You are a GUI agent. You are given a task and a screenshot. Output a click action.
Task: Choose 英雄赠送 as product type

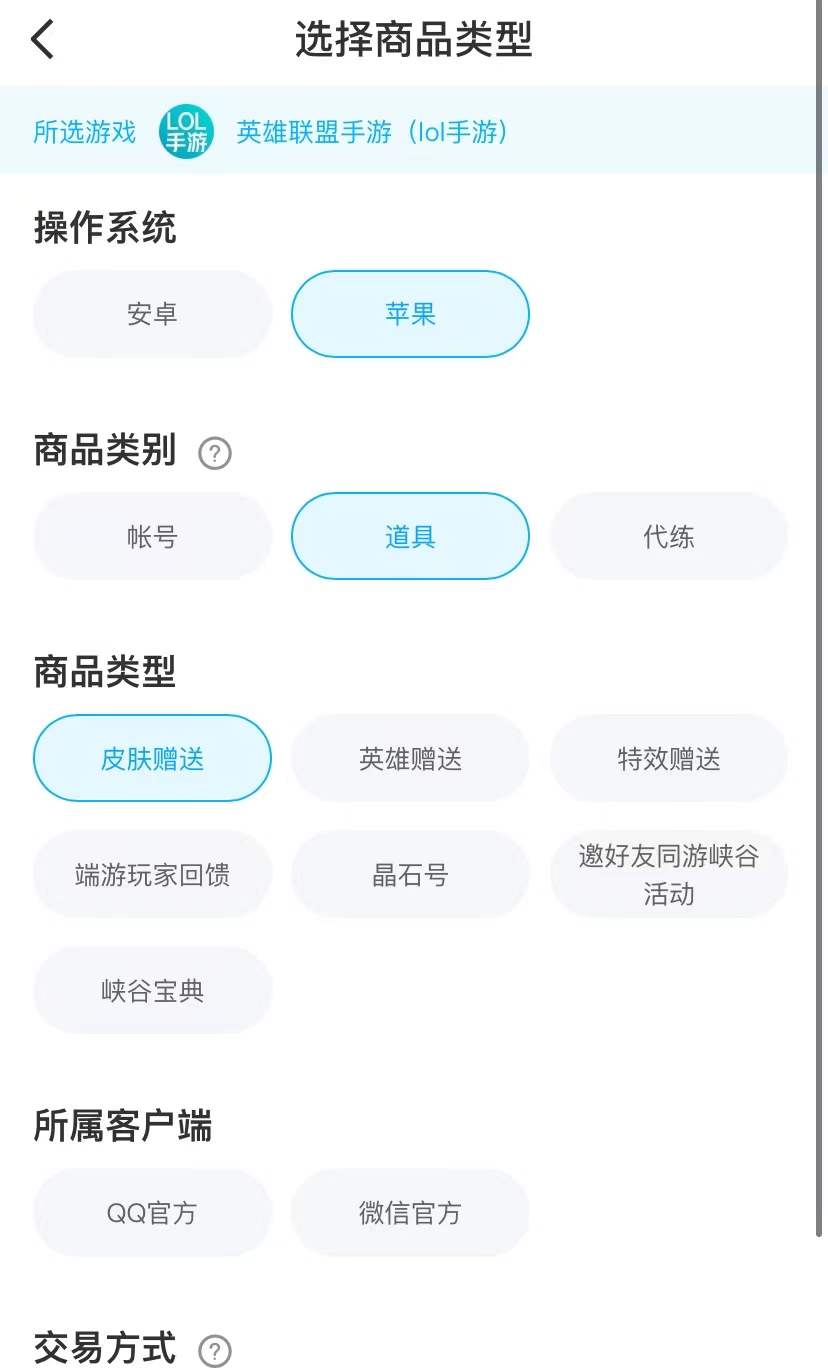410,759
